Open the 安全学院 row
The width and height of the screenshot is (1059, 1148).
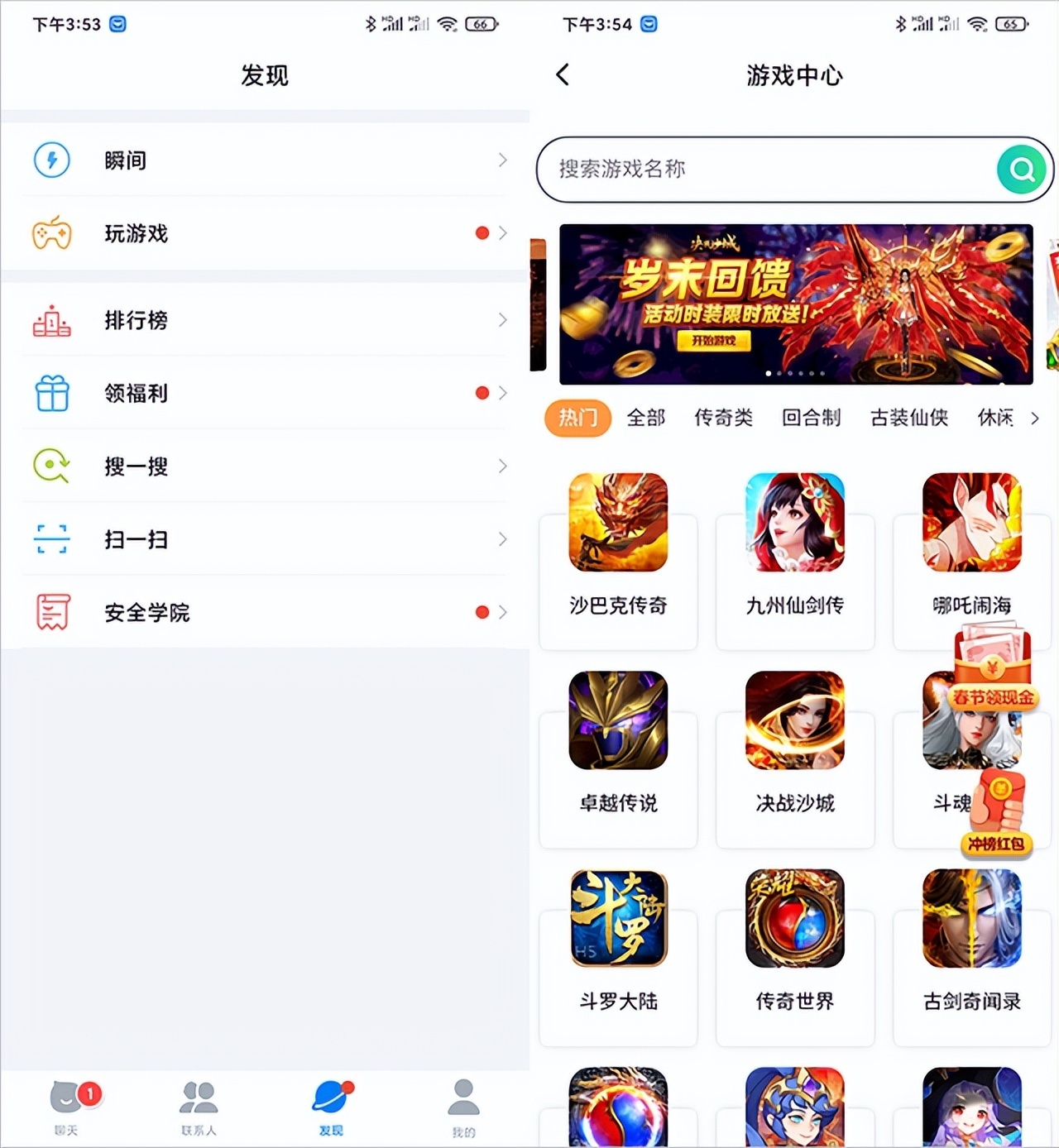(x=265, y=612)
